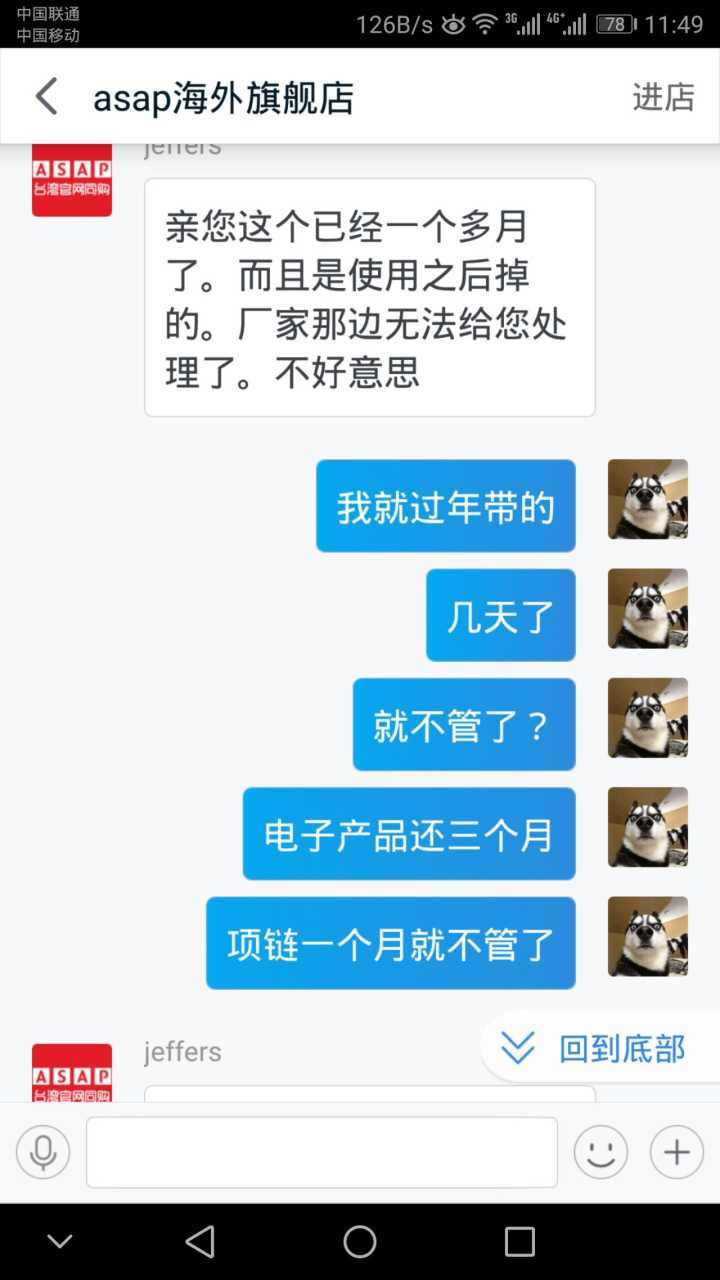
Task: Go back from the asap海外旗舰店 chat
Action: (46, 97)
